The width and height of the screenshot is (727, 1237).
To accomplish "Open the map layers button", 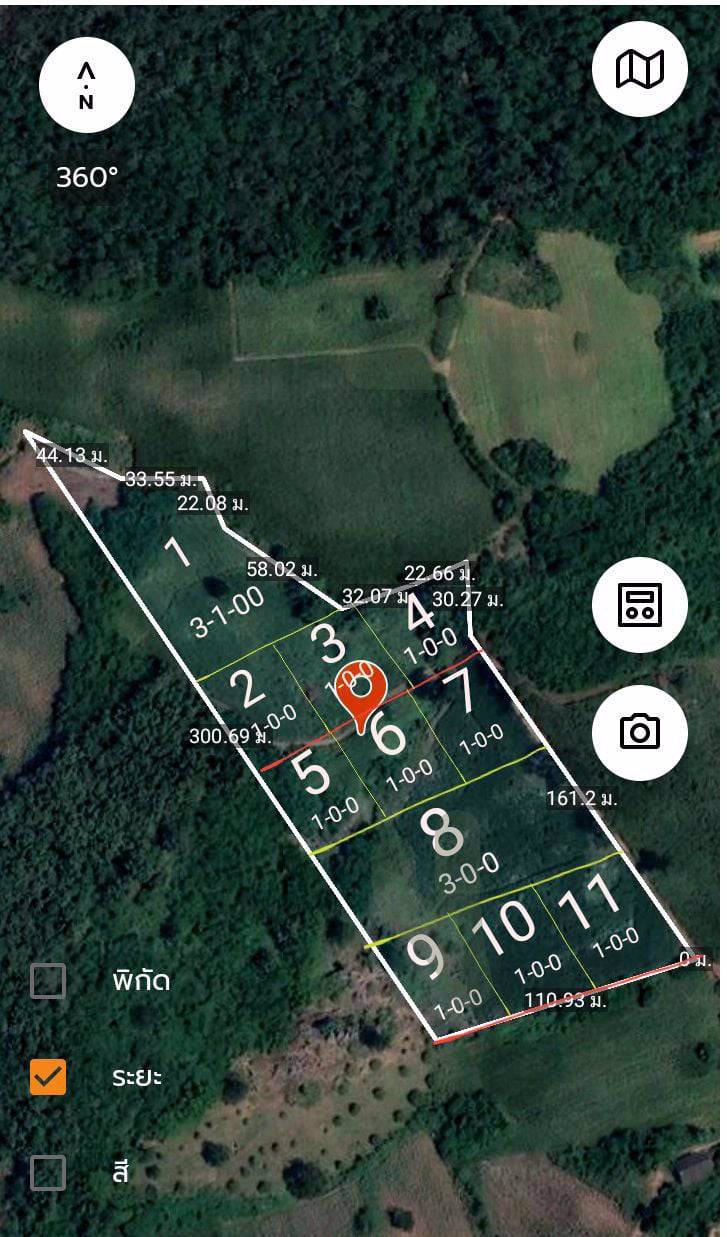I will 640,69.
